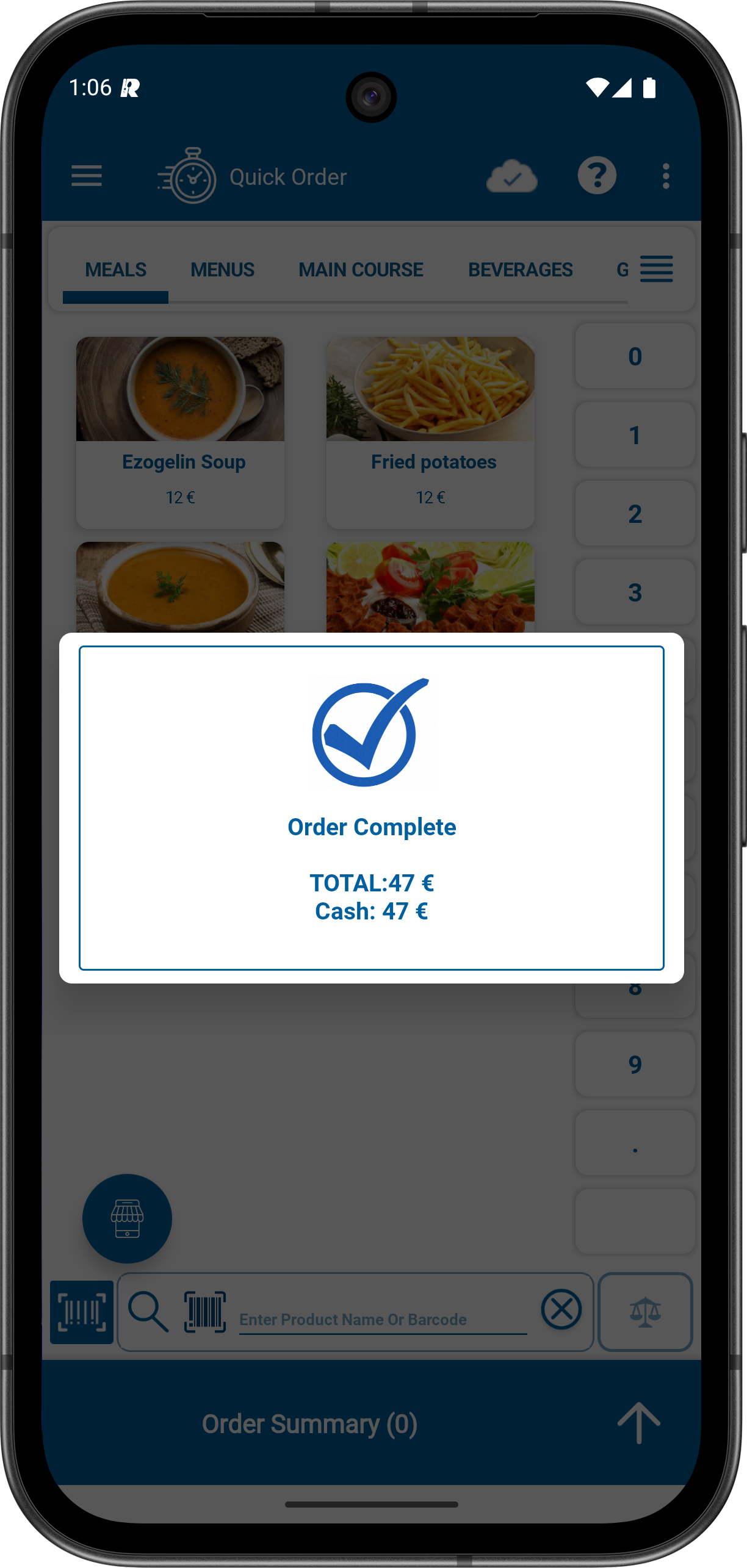Tap the number 0 key

(635, 356)
